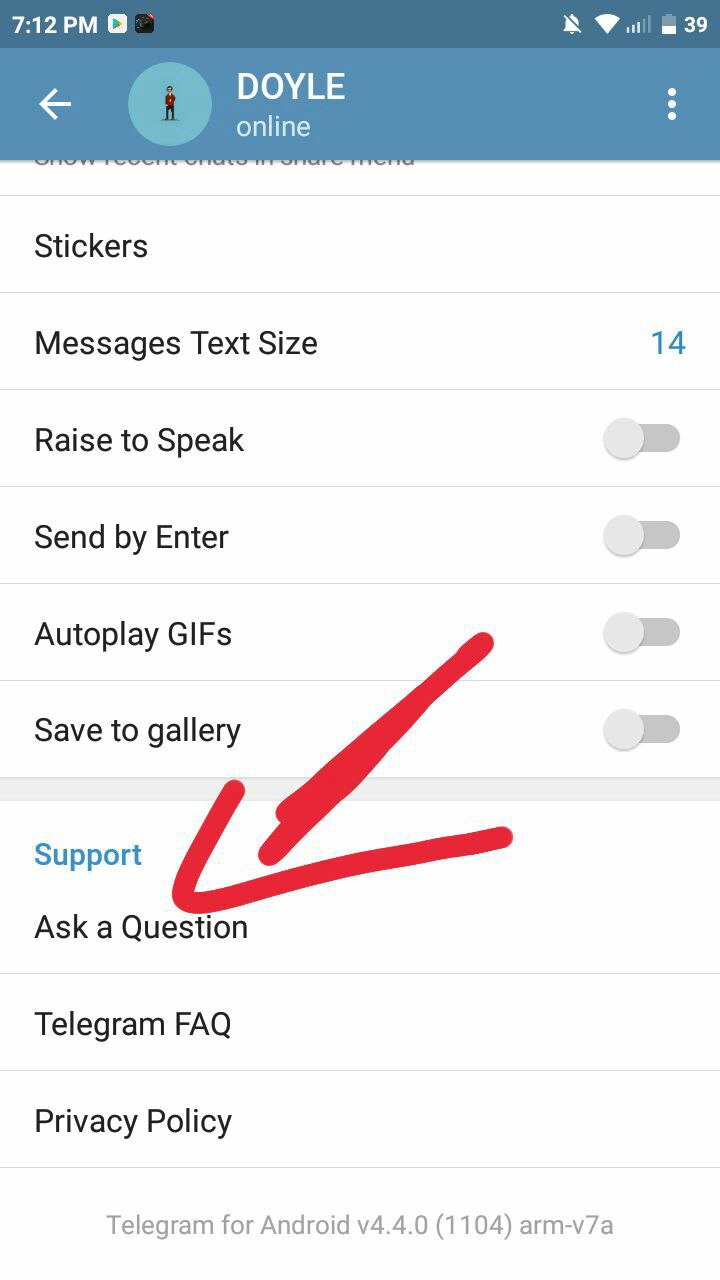The width and height of the screenshot is (720, 1280).
Task: Select Ask a Question under Support
Action: (141, 927)
